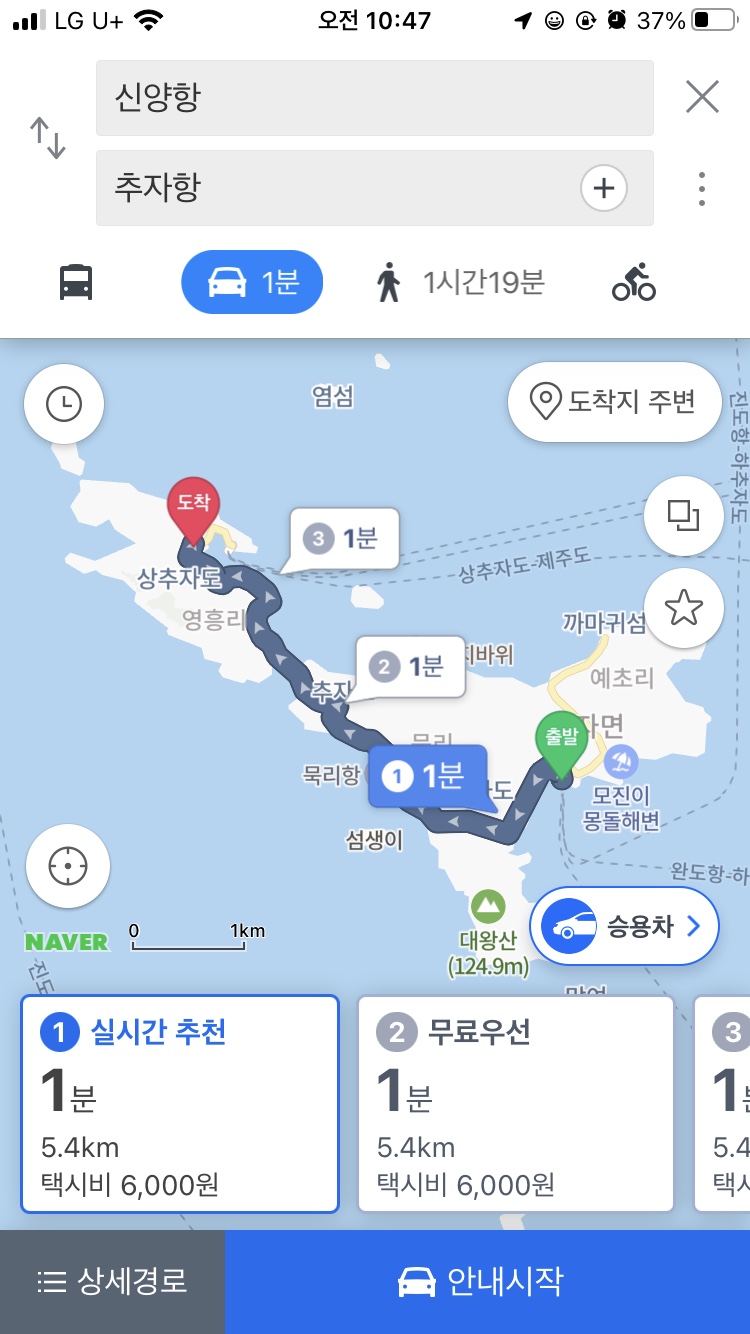
Task: Switch to walking route 1시간19분
Action: point(462,283)
